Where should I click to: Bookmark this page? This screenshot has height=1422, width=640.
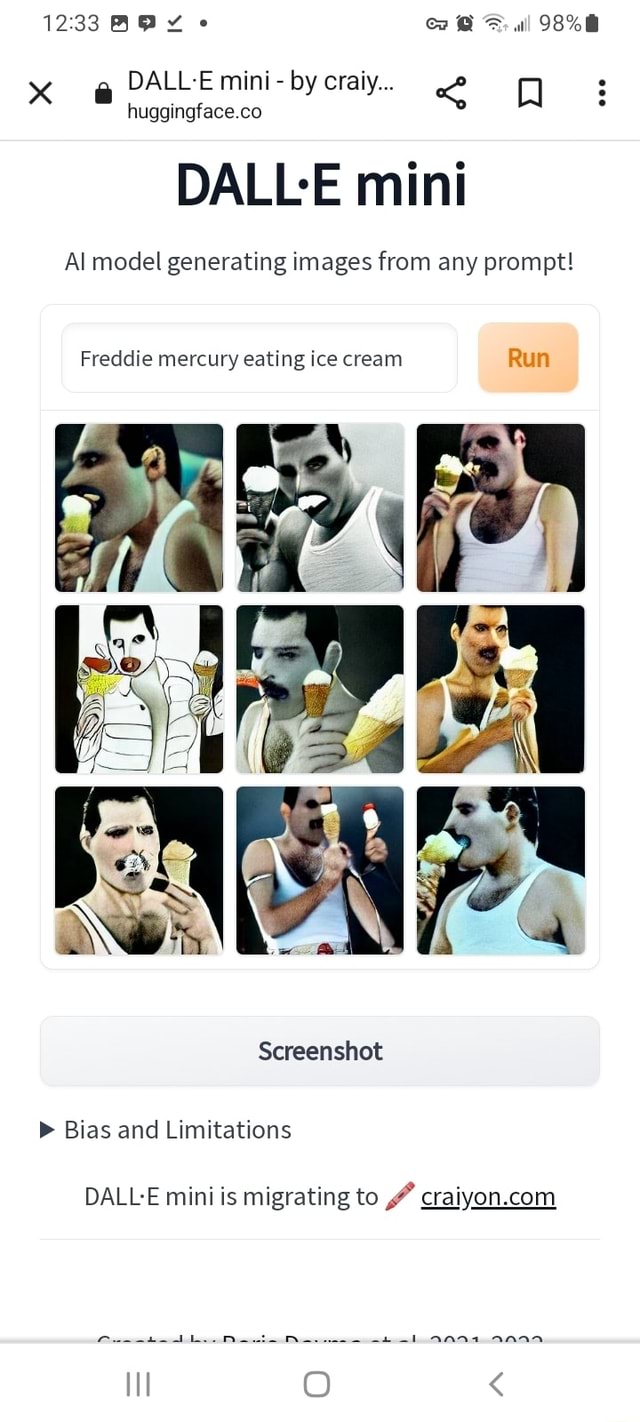point(530,94)
